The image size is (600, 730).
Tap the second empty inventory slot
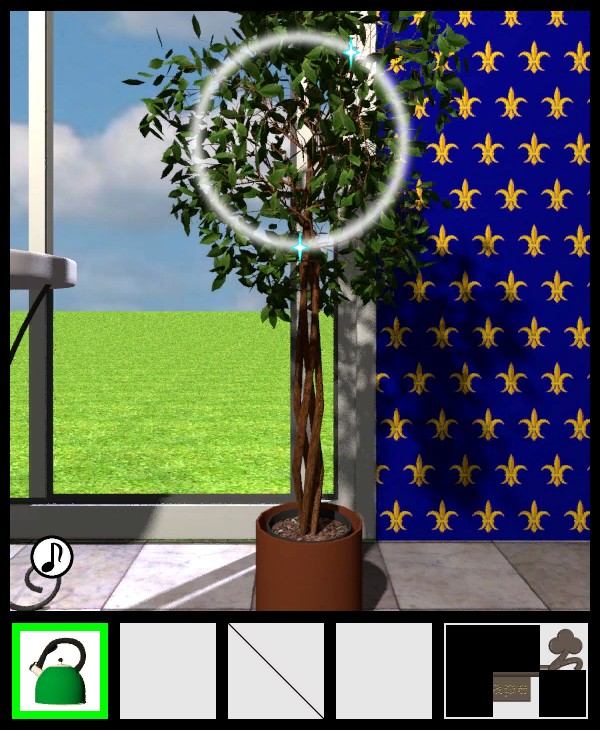[x=168, y=671]
